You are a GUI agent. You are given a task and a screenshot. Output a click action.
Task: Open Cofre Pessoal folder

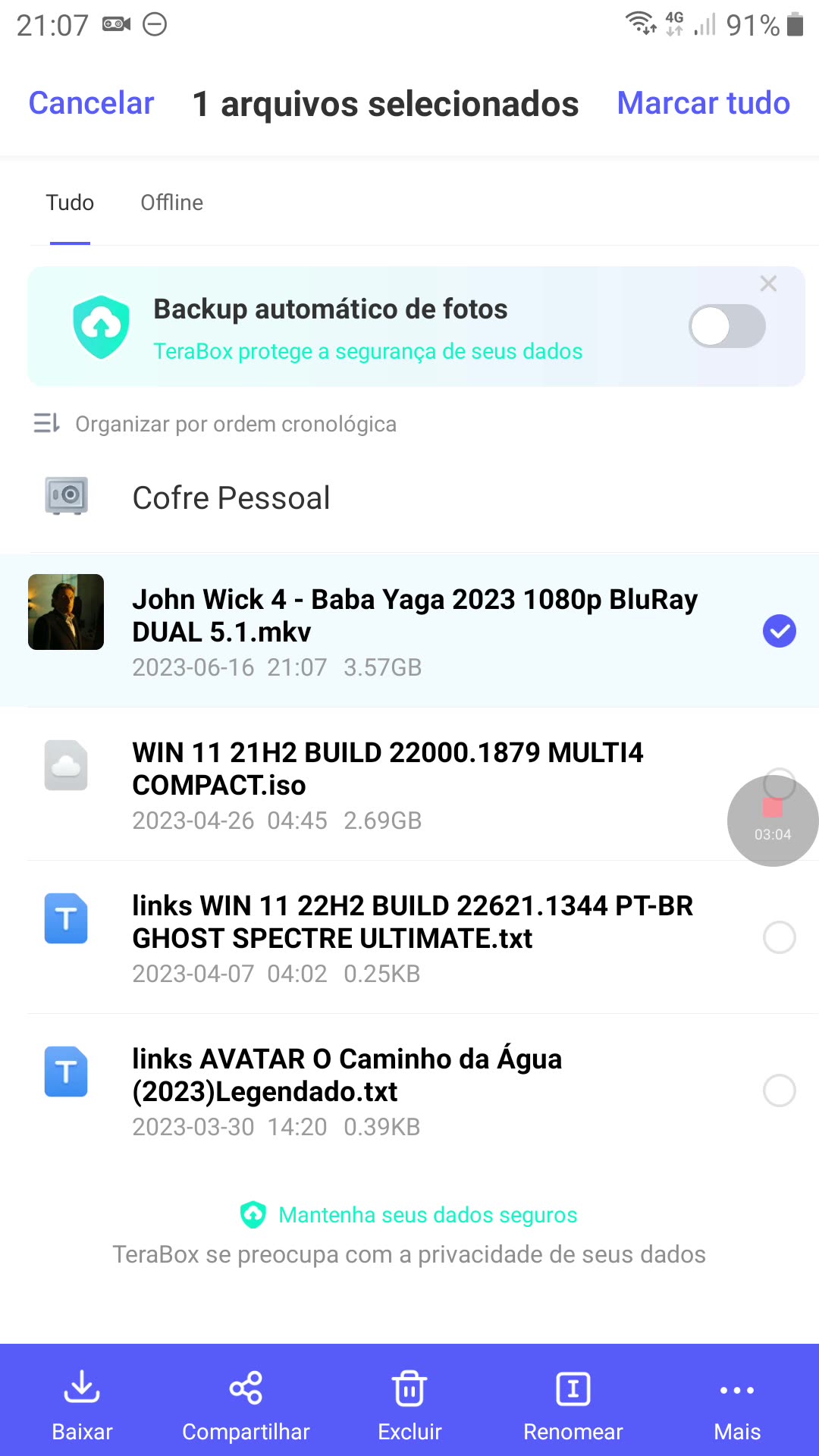coord(231,498)
